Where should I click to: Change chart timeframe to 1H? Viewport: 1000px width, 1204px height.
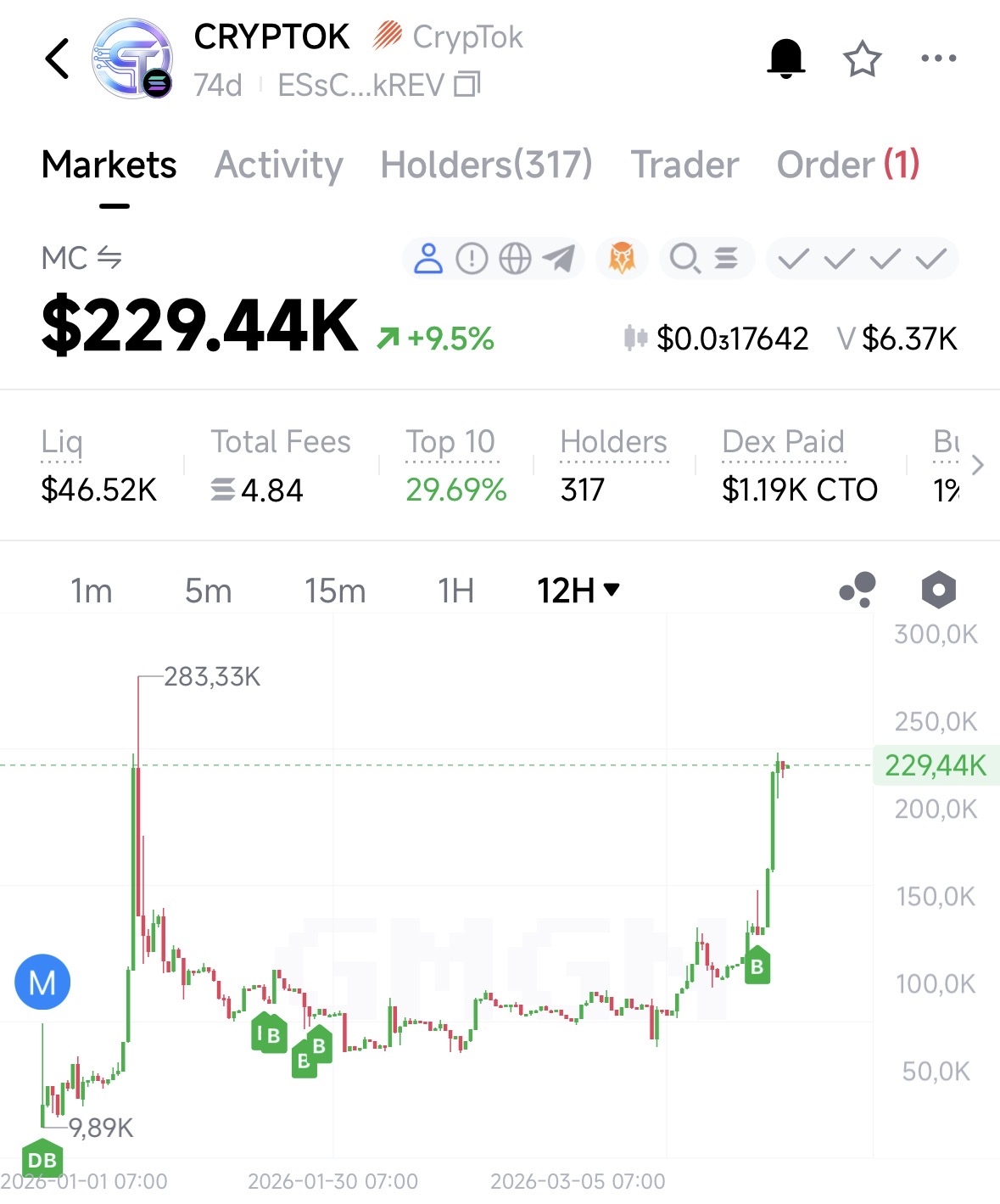pos(455,591)
